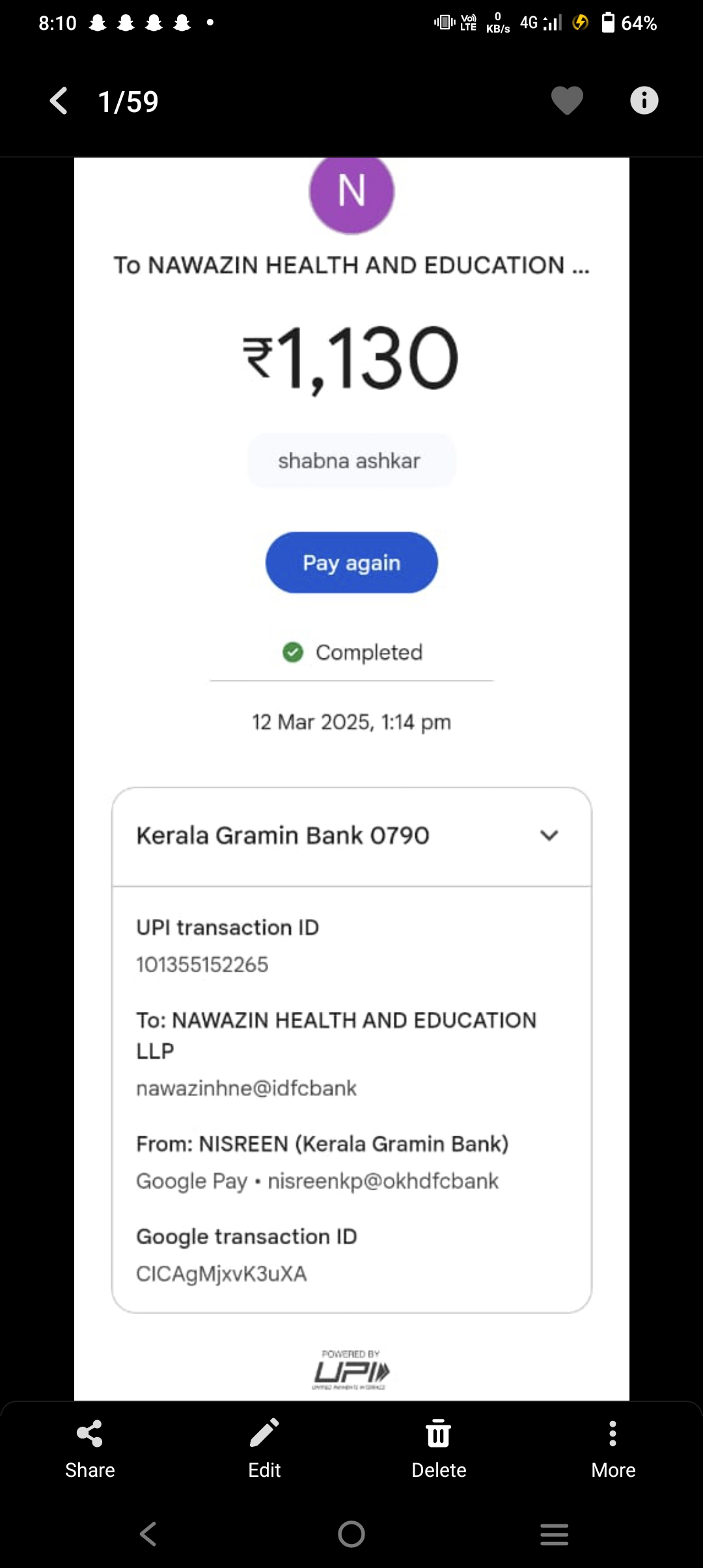Open the recent apps view
The width and height of the screenshot is (703, 1568).
coord(554,1534)
